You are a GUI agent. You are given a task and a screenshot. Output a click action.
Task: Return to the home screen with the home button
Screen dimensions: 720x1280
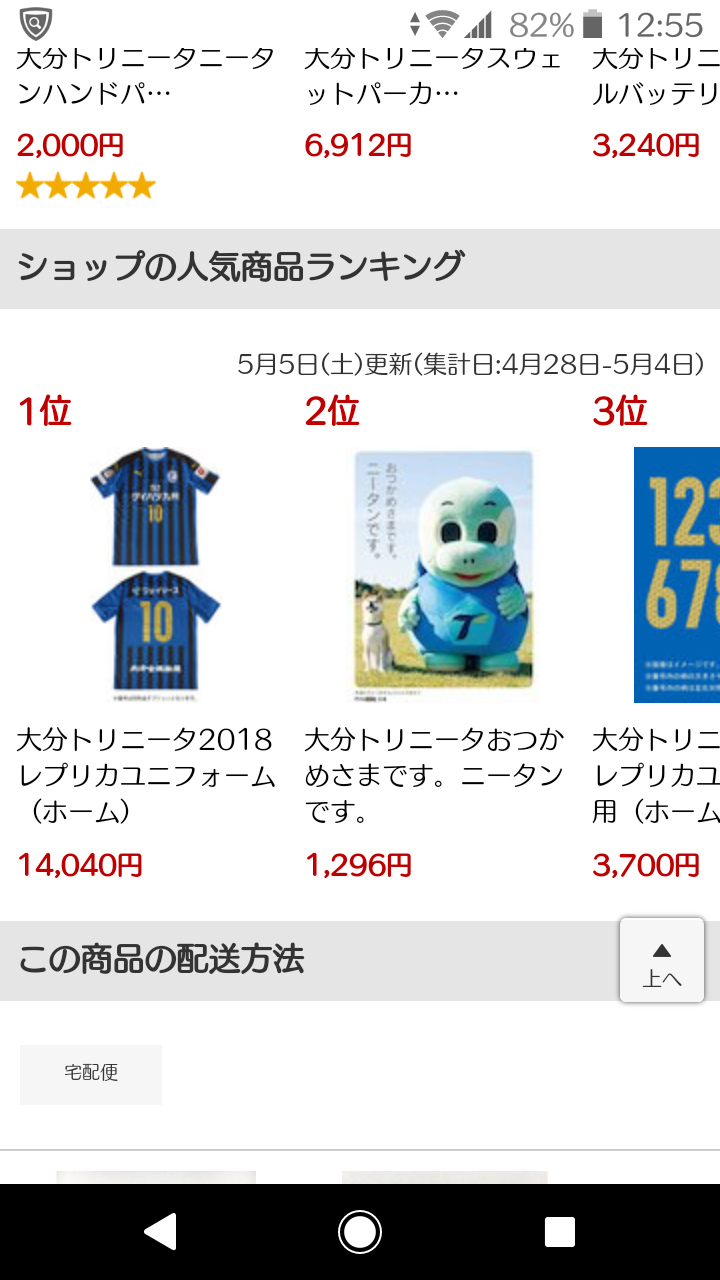[x=360, y=1232]
